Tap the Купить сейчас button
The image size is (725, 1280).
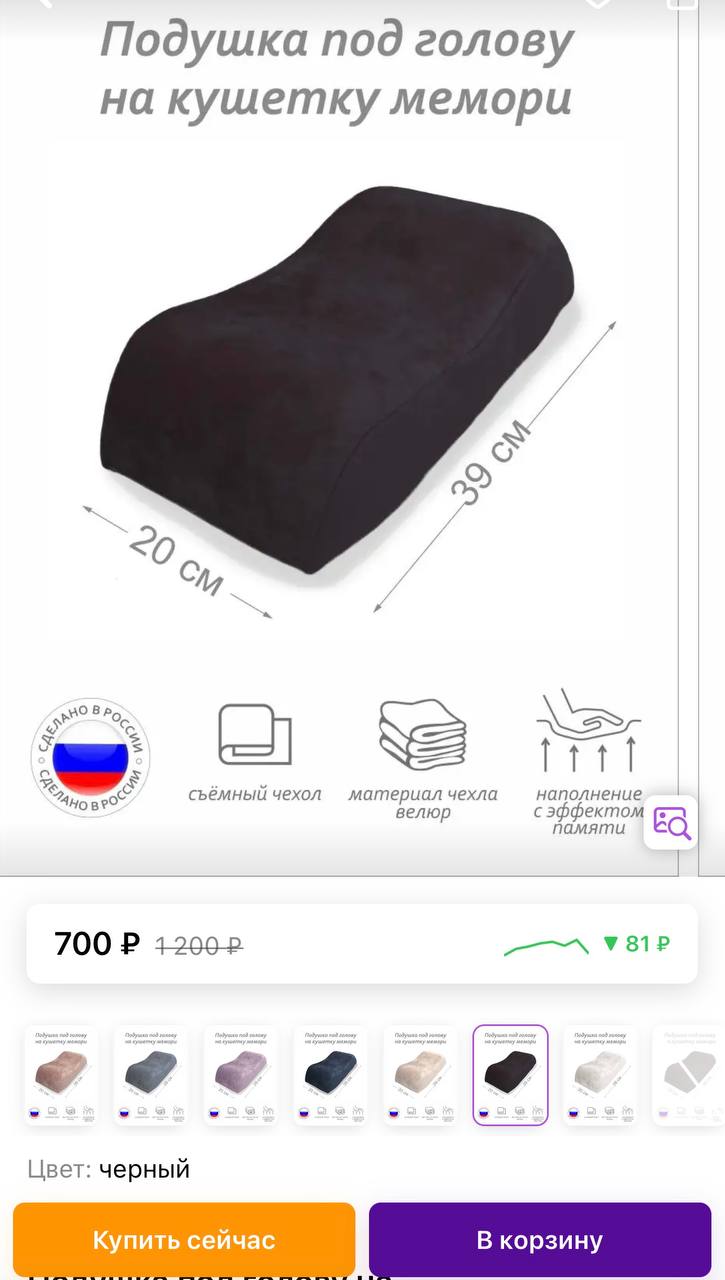pos(184,1240)
